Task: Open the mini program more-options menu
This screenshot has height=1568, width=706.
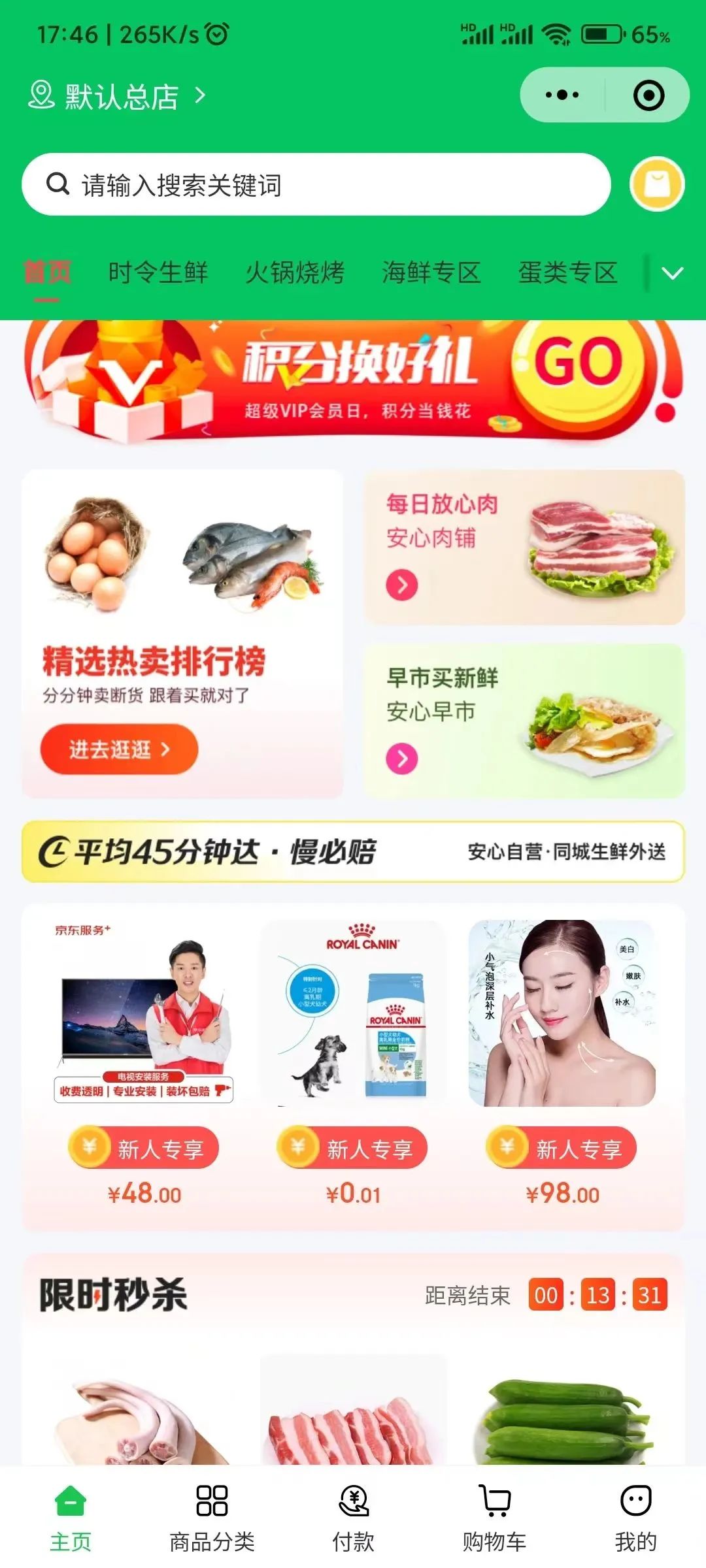Action: tap(562, 95)
